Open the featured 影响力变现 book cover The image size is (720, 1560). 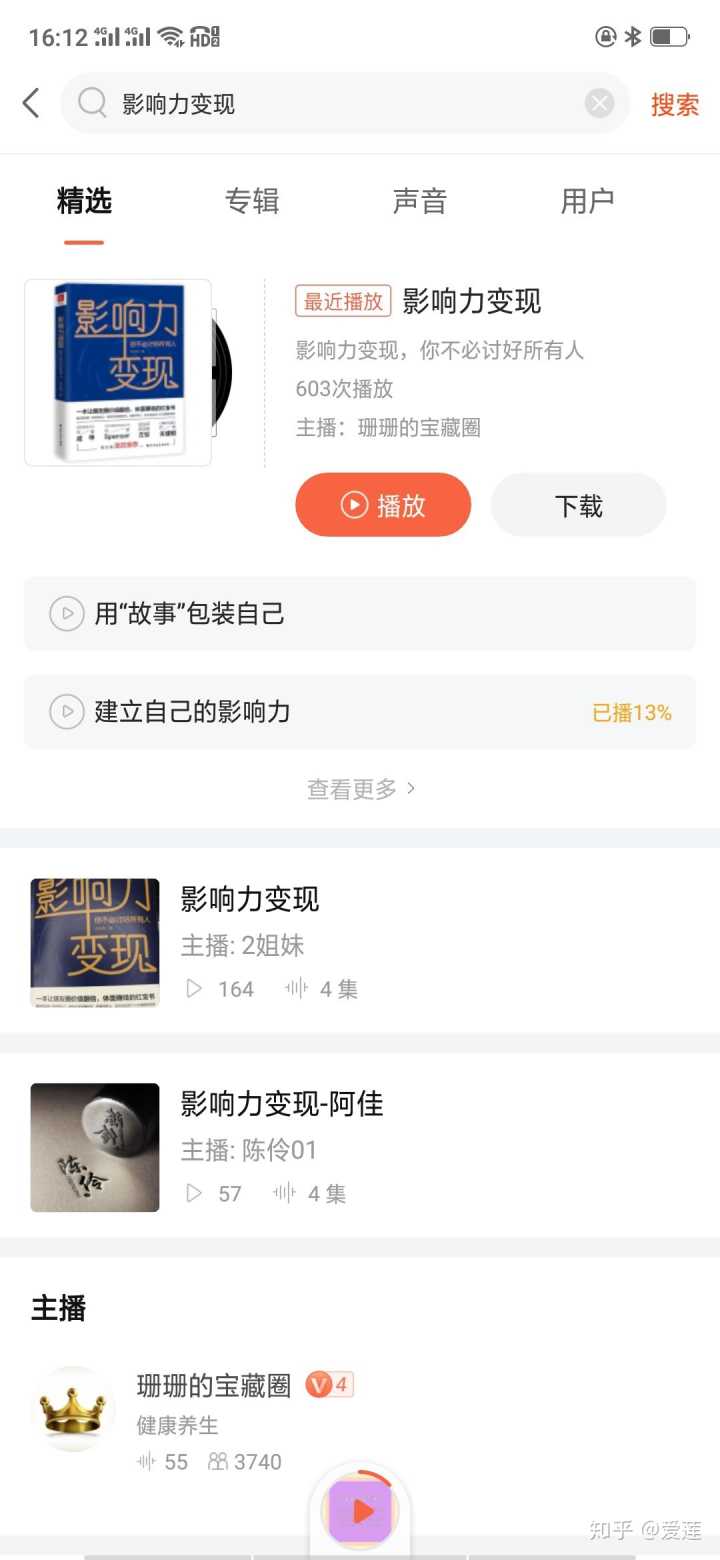[120, 372]
